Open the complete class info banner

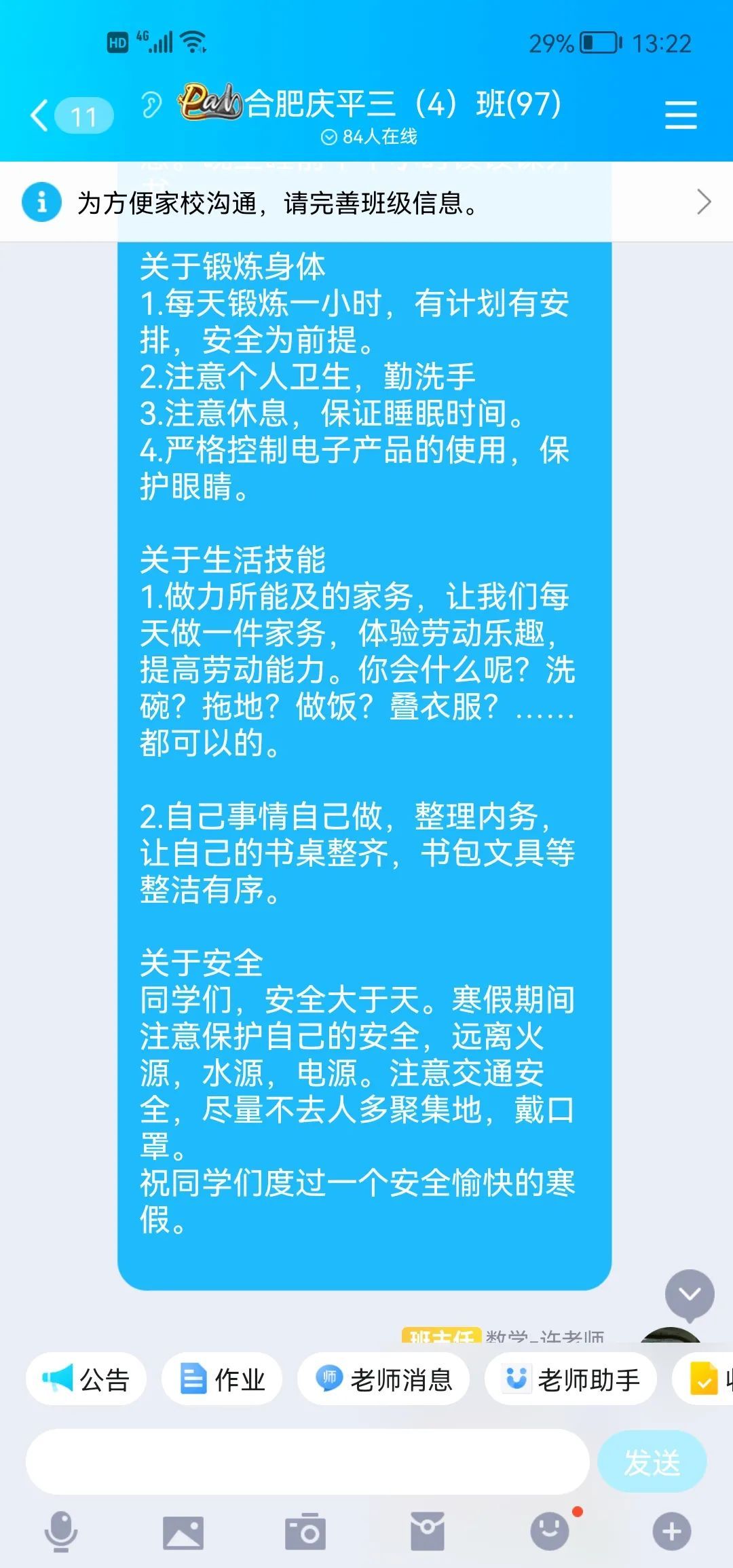(x=366, y=202)
